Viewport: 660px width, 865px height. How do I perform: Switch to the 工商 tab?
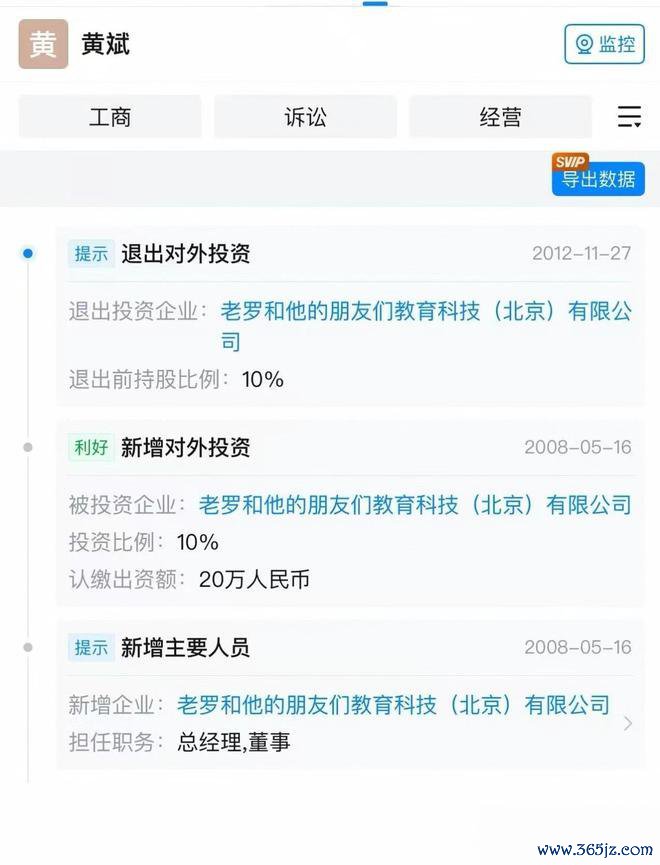point(110,117)
